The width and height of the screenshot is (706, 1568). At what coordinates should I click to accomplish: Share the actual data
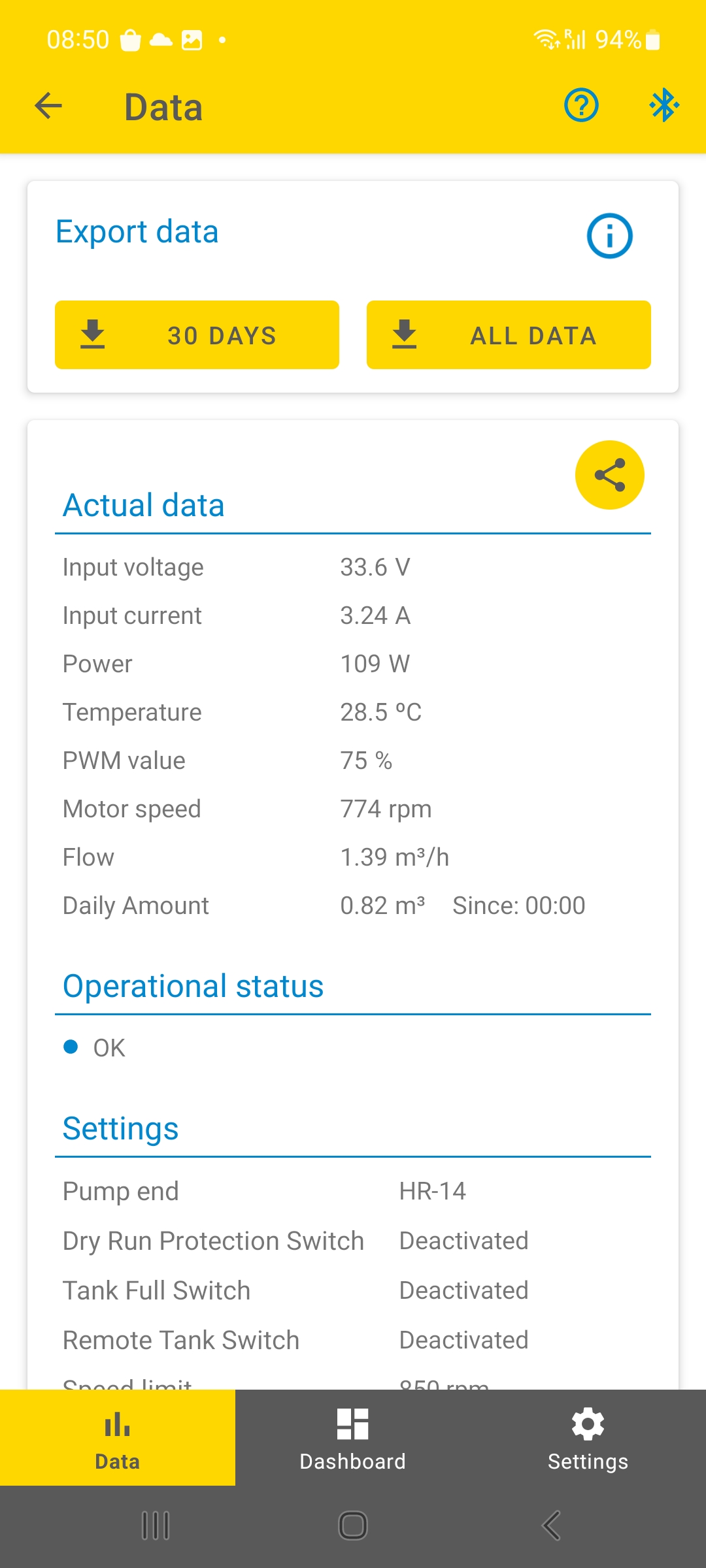[609, 475]
